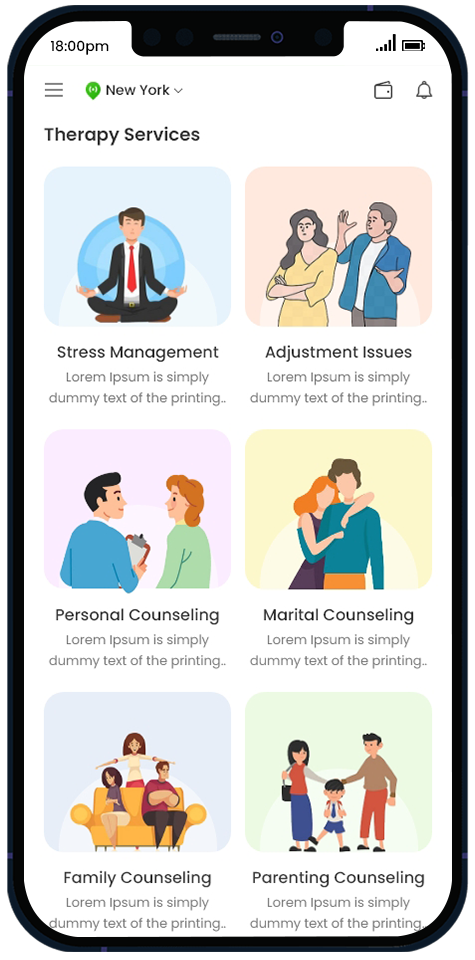
Task: Expand the New York location dropdown
Action: 134,91
